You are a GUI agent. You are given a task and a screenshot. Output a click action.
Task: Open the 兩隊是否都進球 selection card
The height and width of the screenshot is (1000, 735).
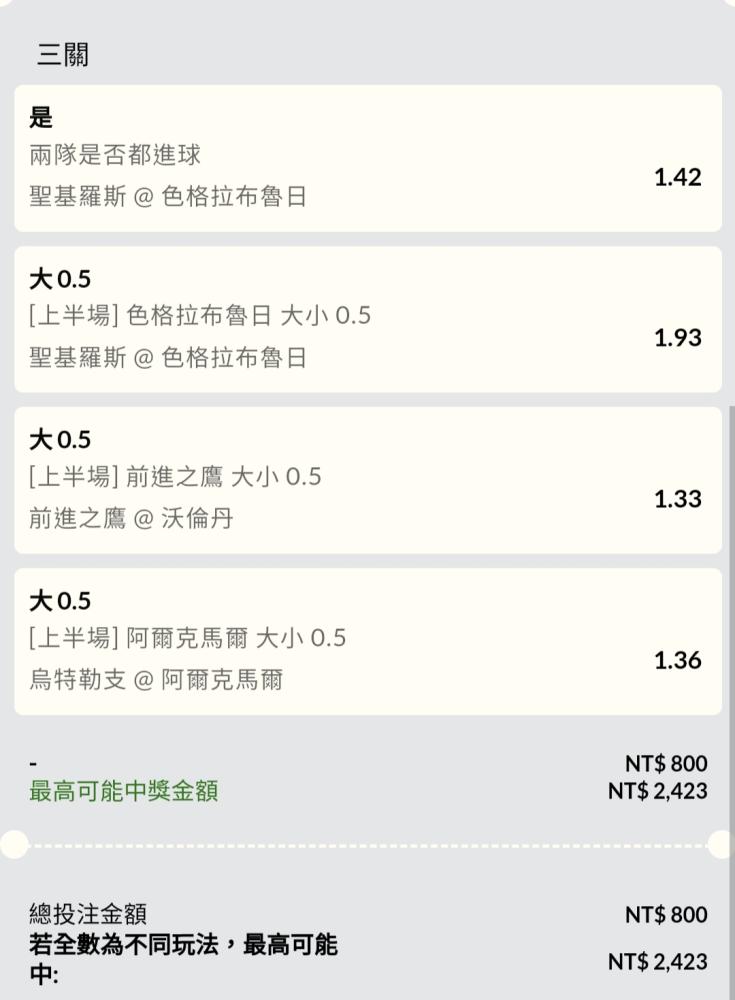tap(367, 158)
